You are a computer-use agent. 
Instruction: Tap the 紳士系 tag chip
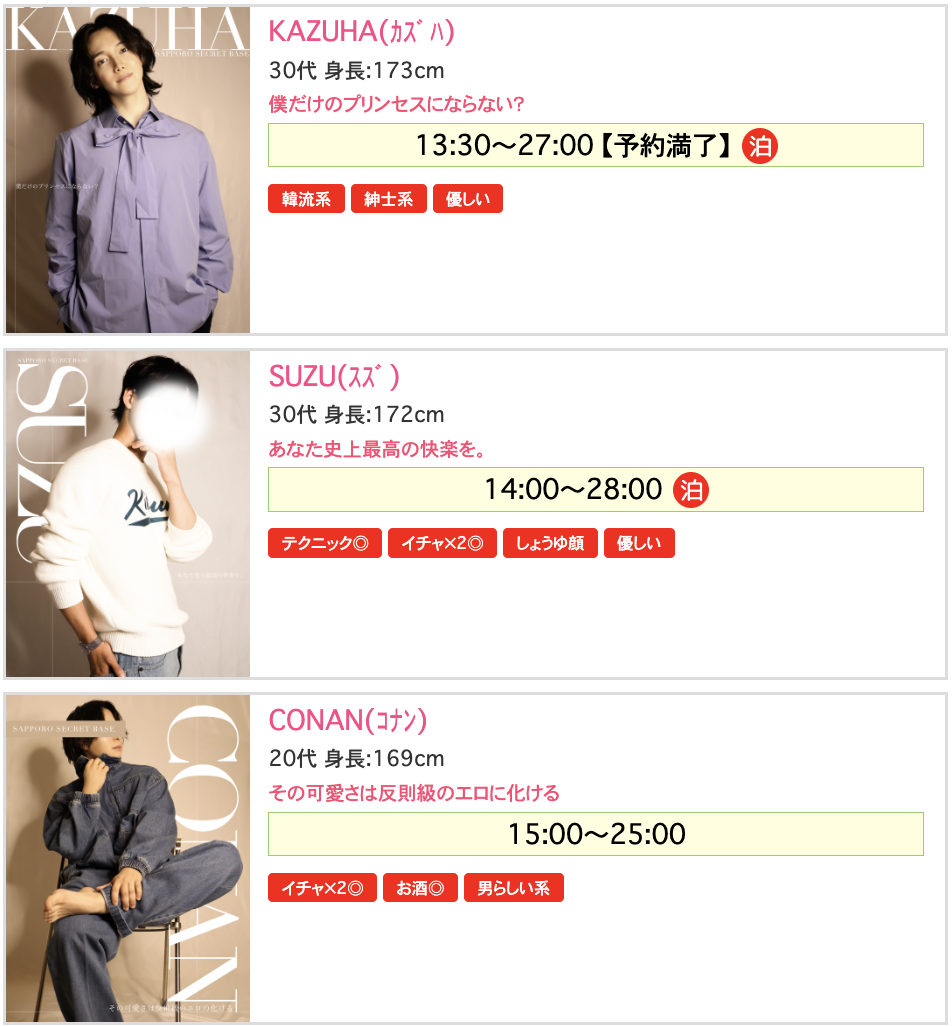pos(389,199)
